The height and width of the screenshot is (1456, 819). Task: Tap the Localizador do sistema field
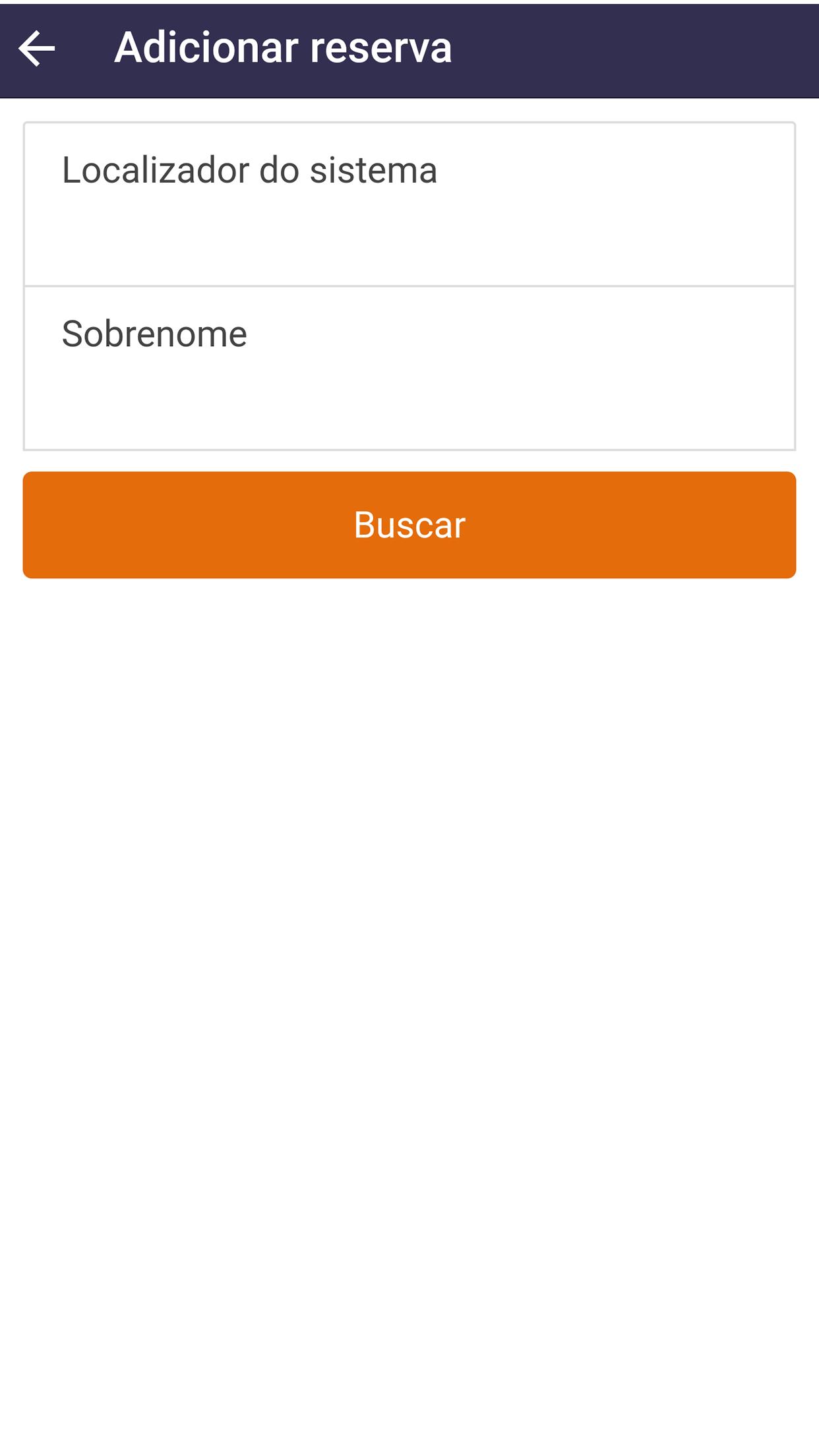pyautogui.click(x=409, y=204)
